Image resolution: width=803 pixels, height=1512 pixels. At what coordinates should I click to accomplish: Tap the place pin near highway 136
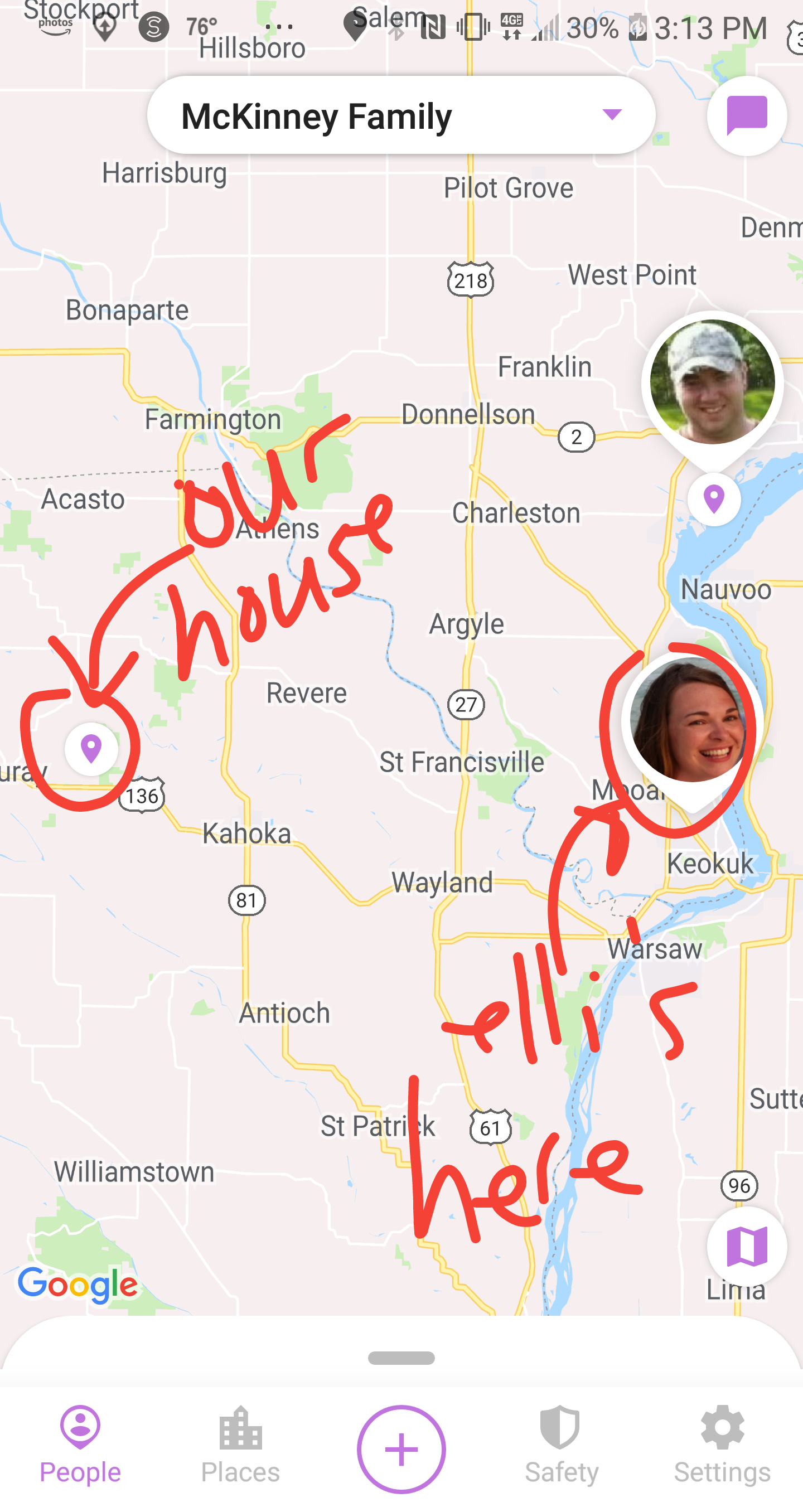coord(91,748)
